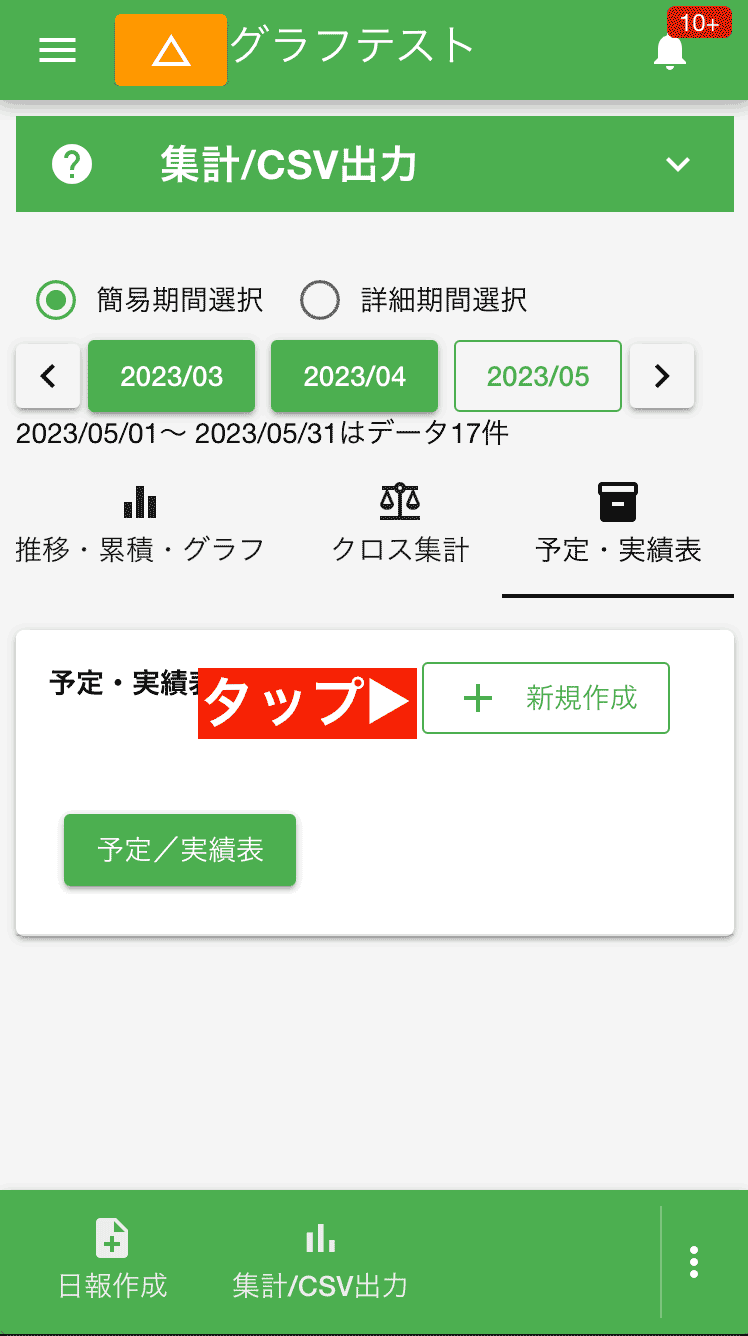Click the orange triangle app logo

[x=170, y=49]
